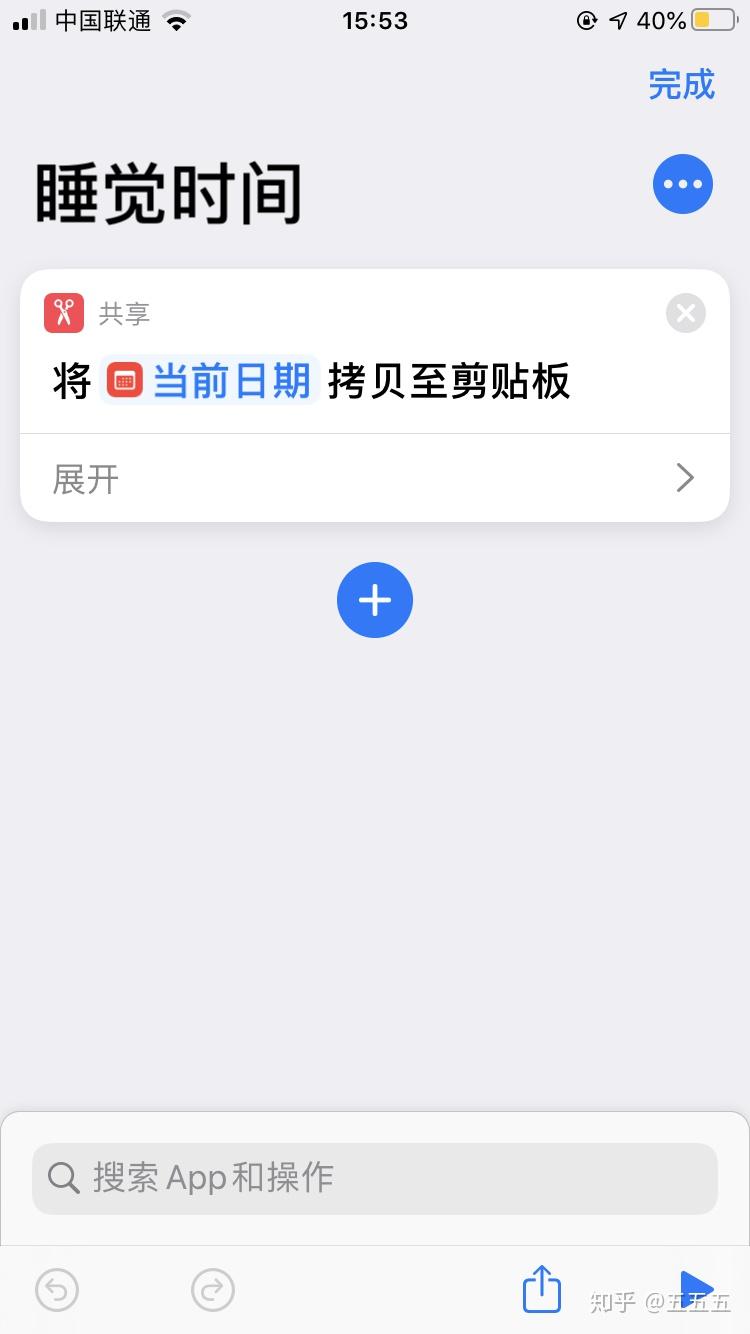Tap the shortcut title 睡觉时间
The image size is (750, 1334).
[167, 192]
